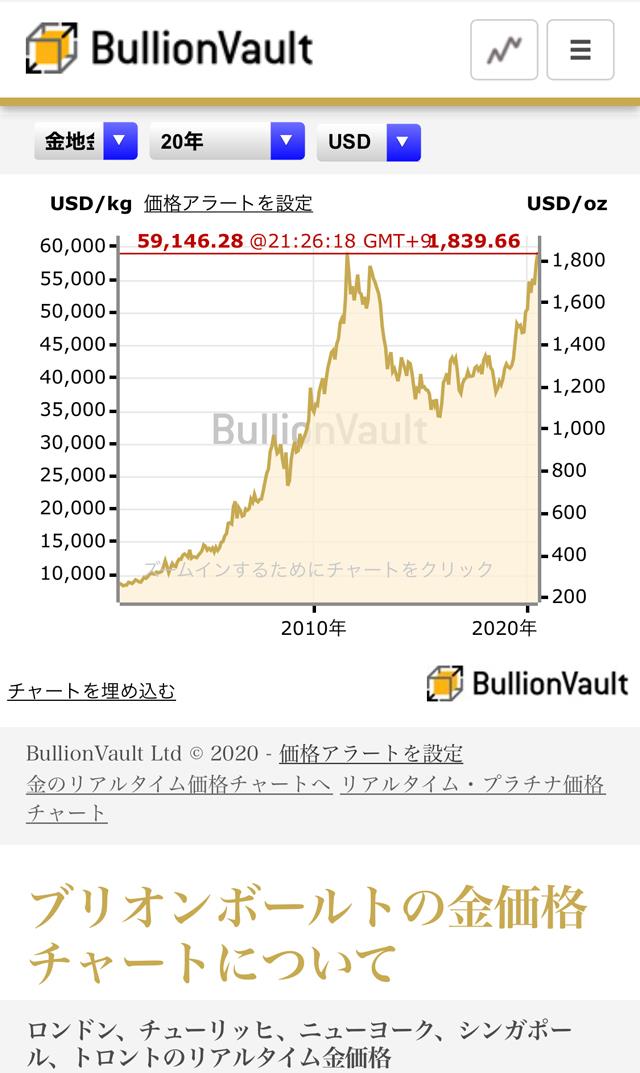Open リアルタイム・プラチナ価格チャート link
This screenshot has width=640, height=1073.
(316, 798)
